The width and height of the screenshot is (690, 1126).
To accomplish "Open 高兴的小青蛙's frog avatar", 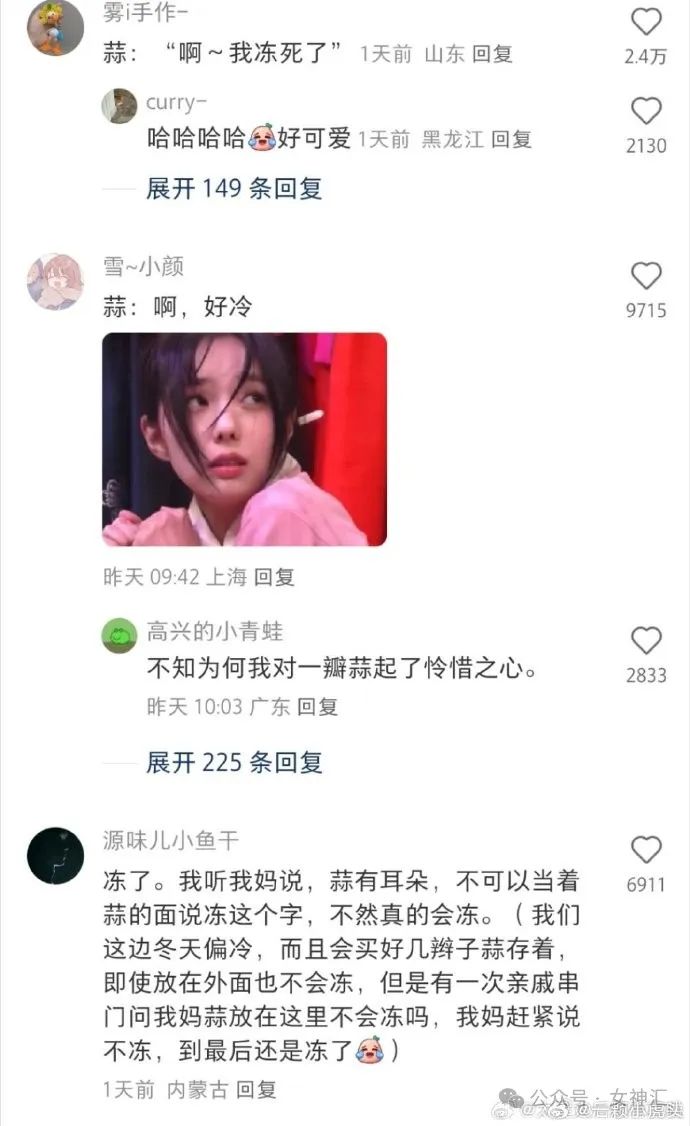I will tap(119, 636).
